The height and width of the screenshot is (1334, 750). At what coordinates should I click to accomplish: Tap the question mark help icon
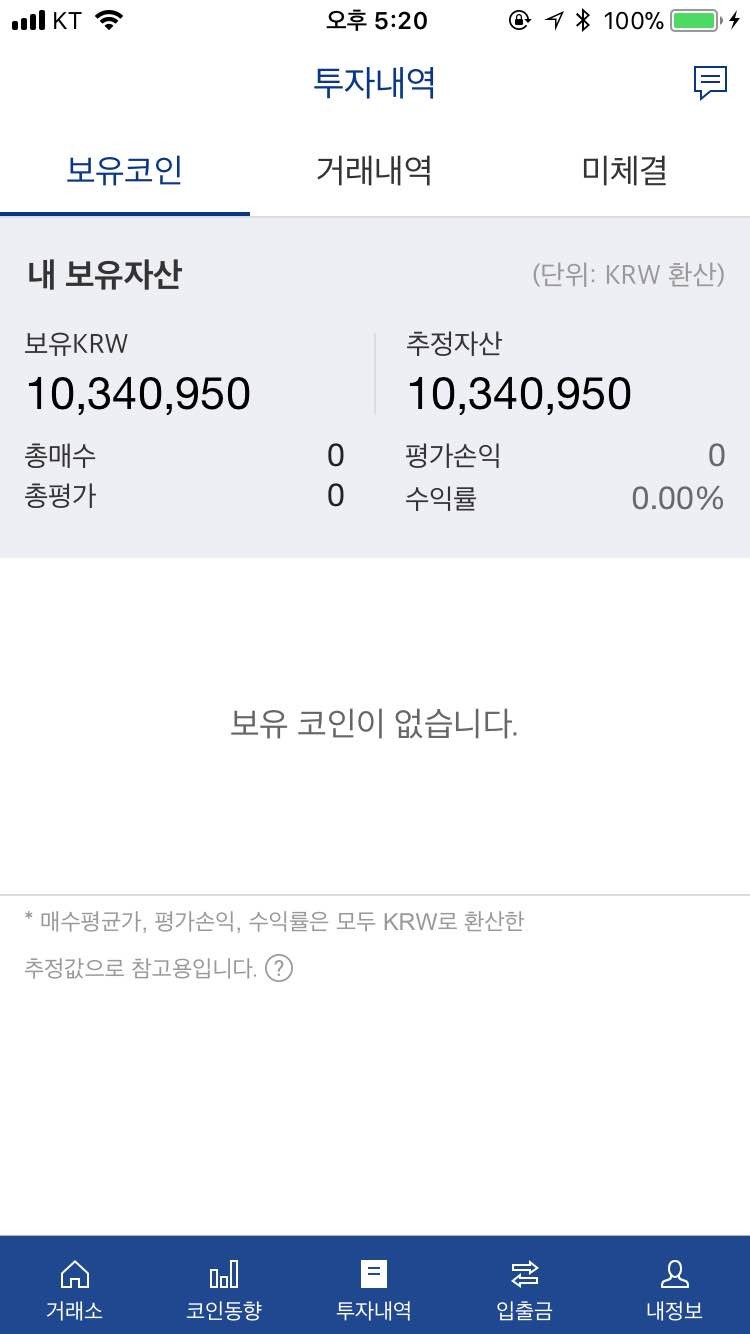click(x=279, y=968)
